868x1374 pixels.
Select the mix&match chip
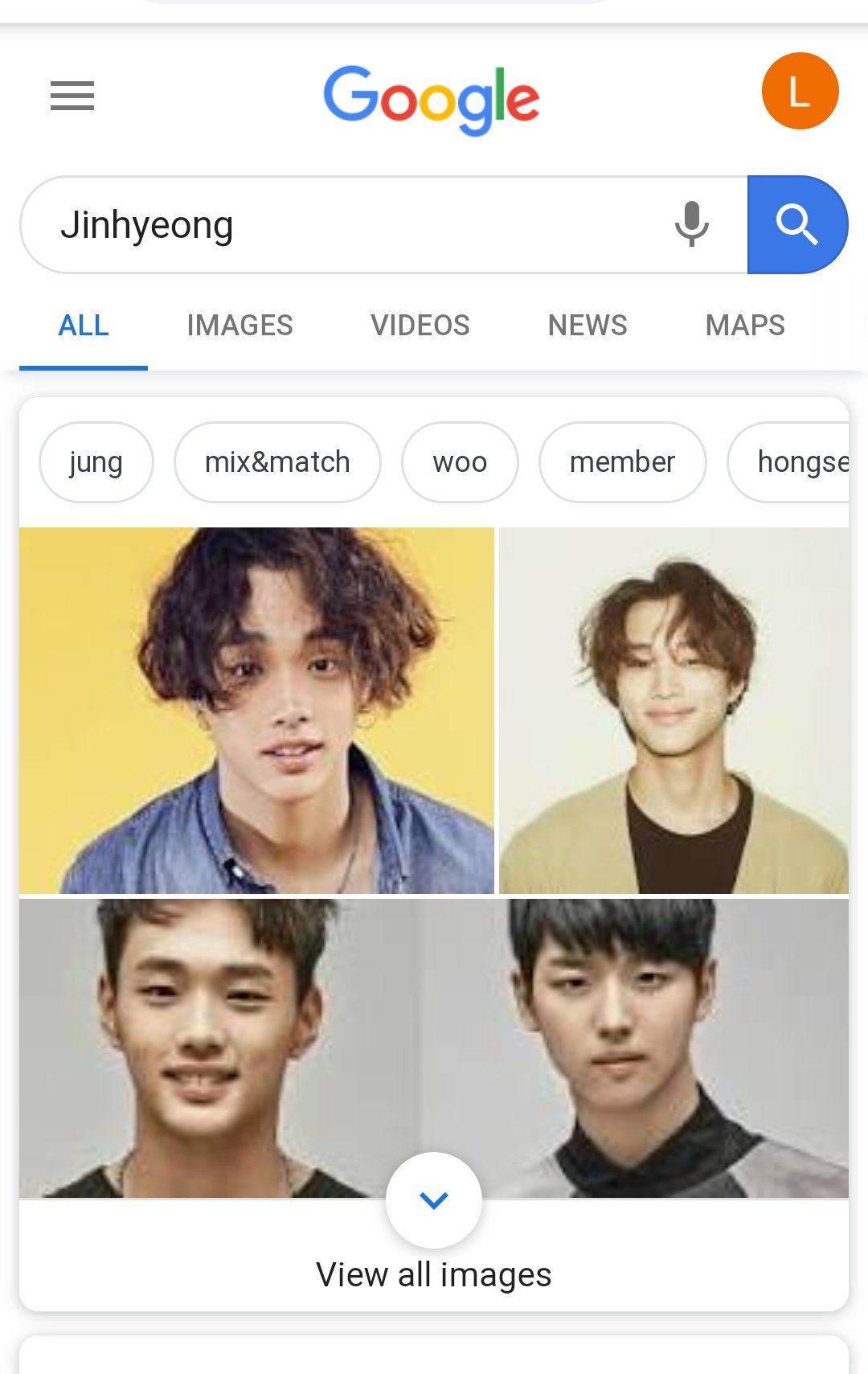[x=277, y=462]
